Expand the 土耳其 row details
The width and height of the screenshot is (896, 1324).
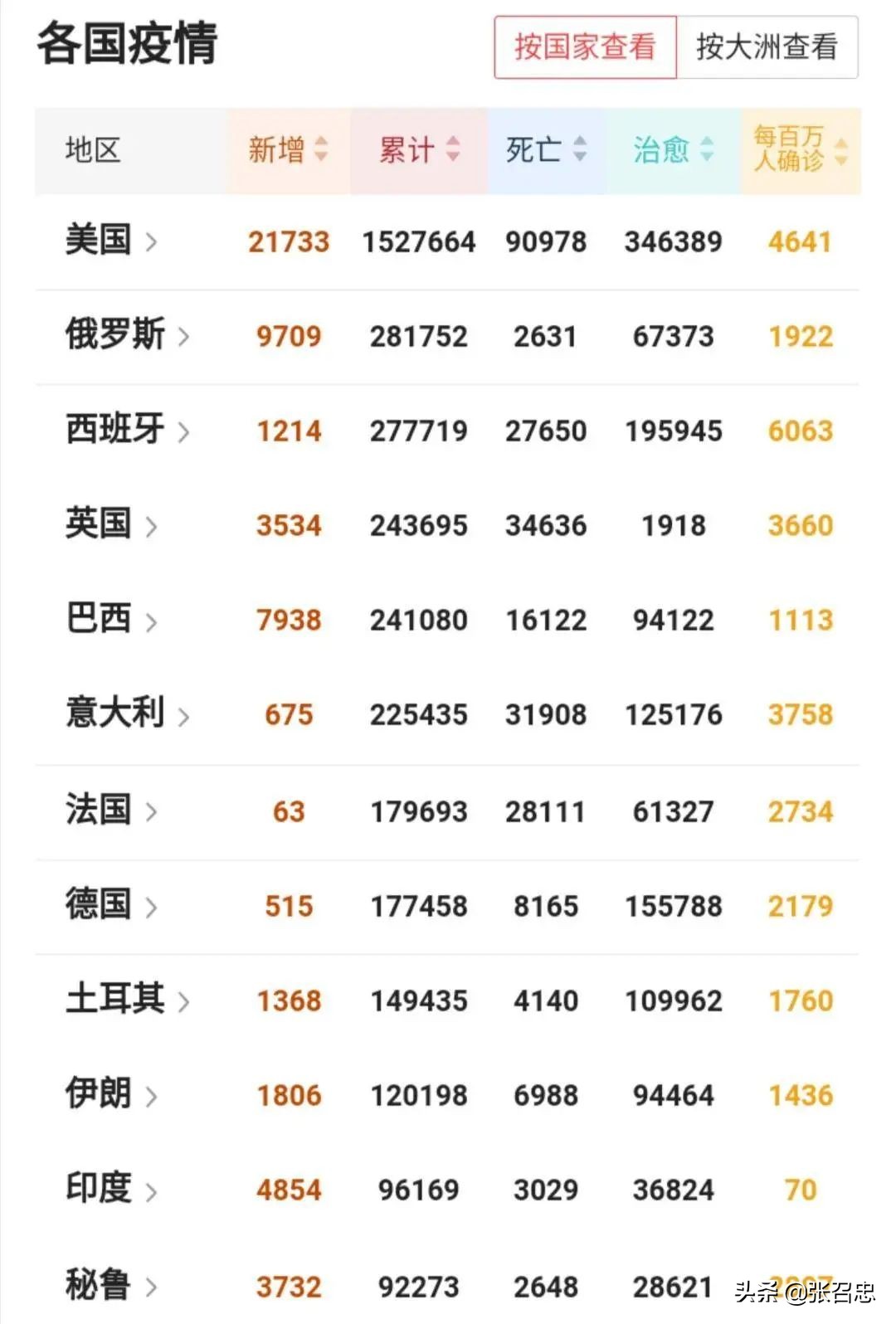coord(184,1000)
